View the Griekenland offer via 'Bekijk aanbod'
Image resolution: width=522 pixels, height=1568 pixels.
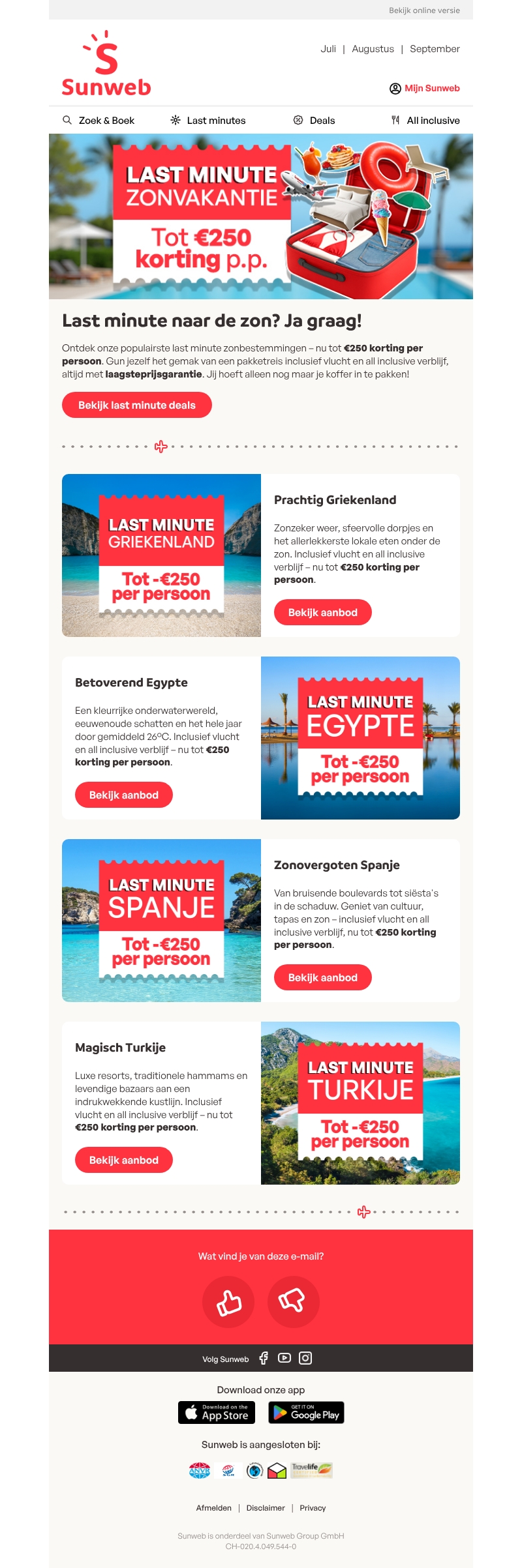(x=322, y=612)
